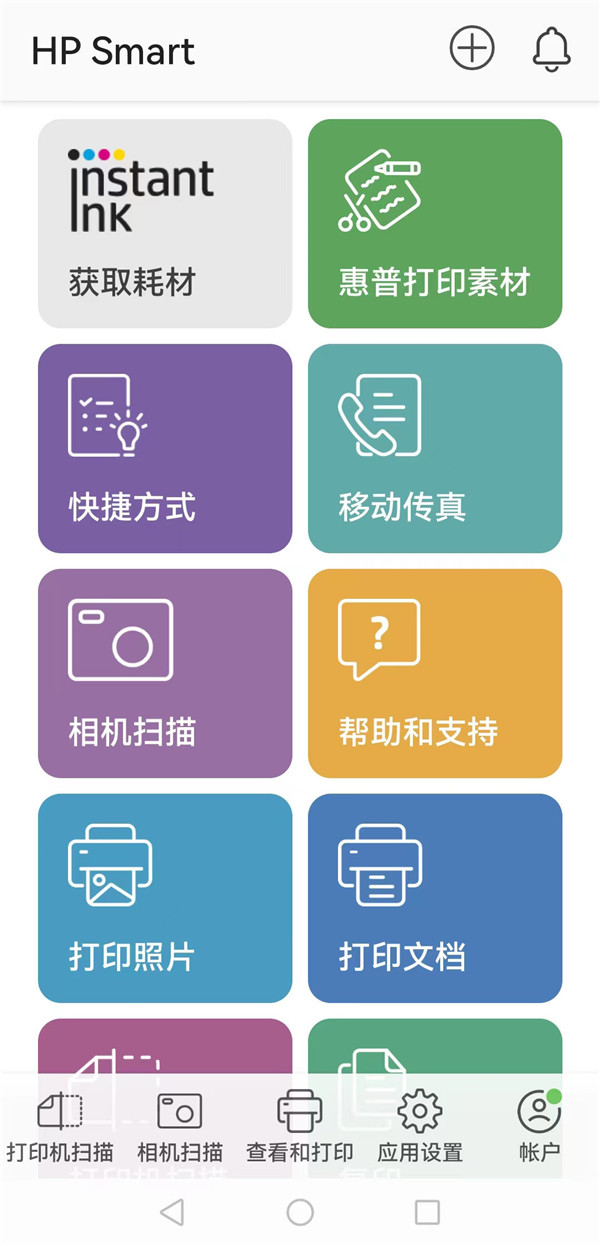Screen dimensions: 600x1246
Task: Open the 帮助和支持 help tile
Action: 435,673
